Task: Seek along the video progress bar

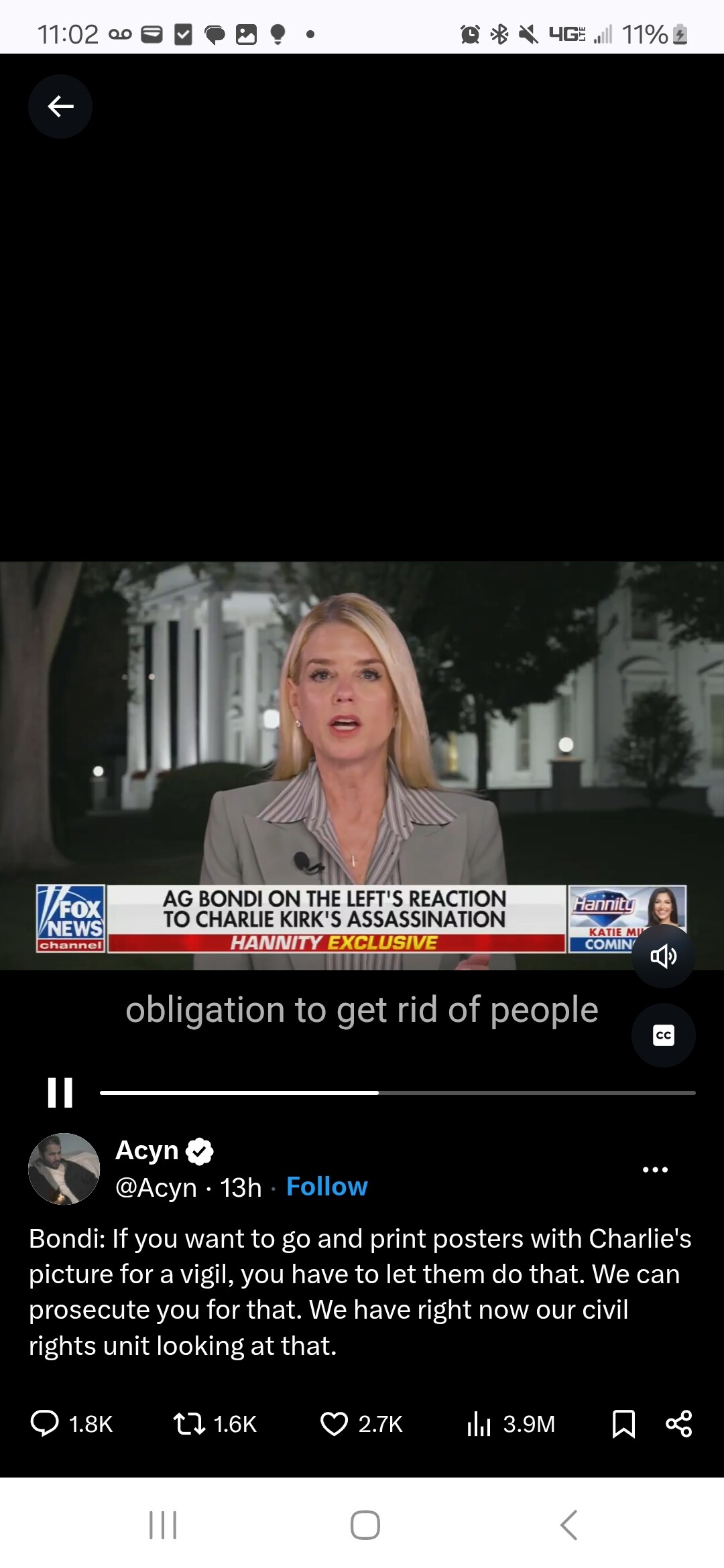Action: [x=397, y=1092]
